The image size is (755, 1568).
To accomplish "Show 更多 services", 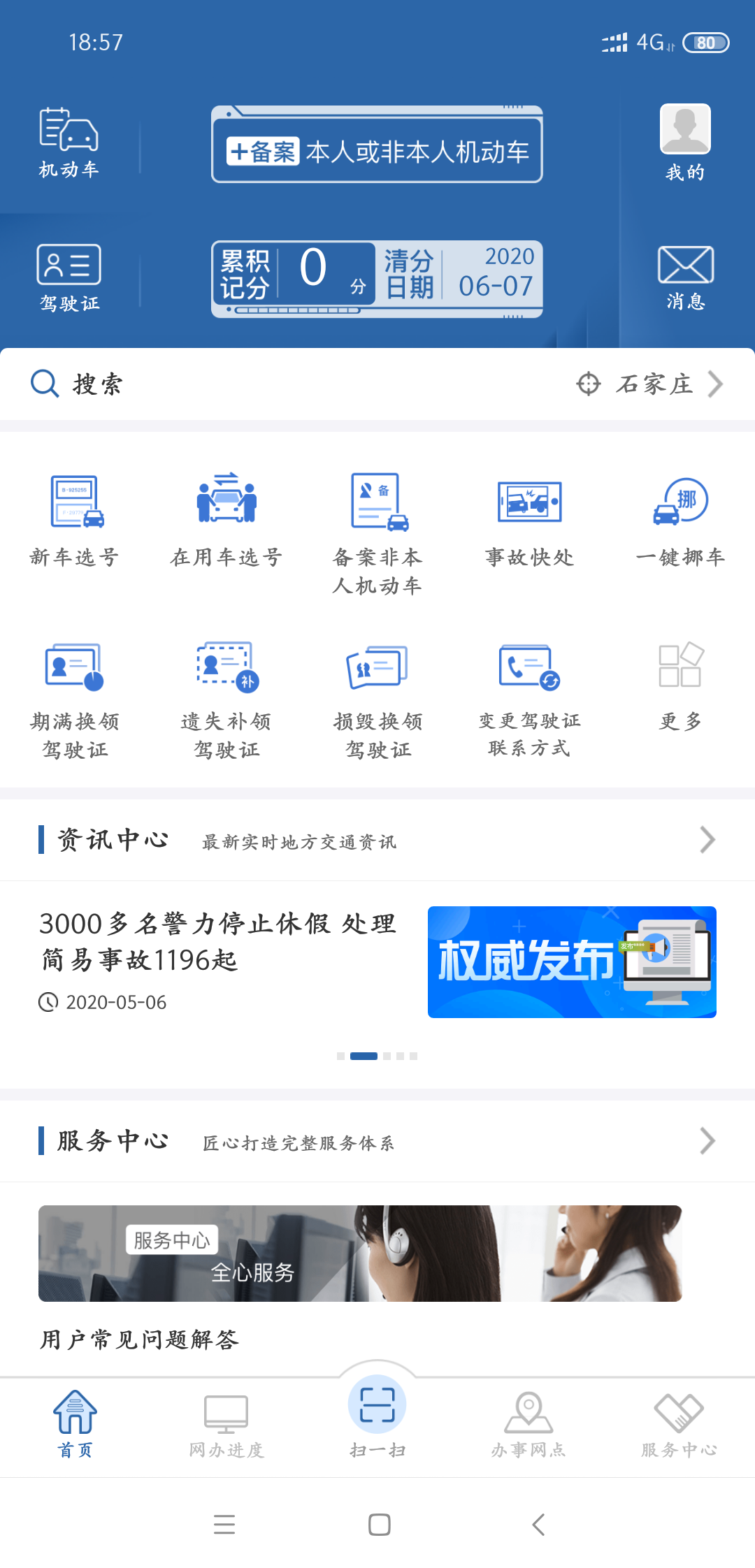I will (680, 685).
